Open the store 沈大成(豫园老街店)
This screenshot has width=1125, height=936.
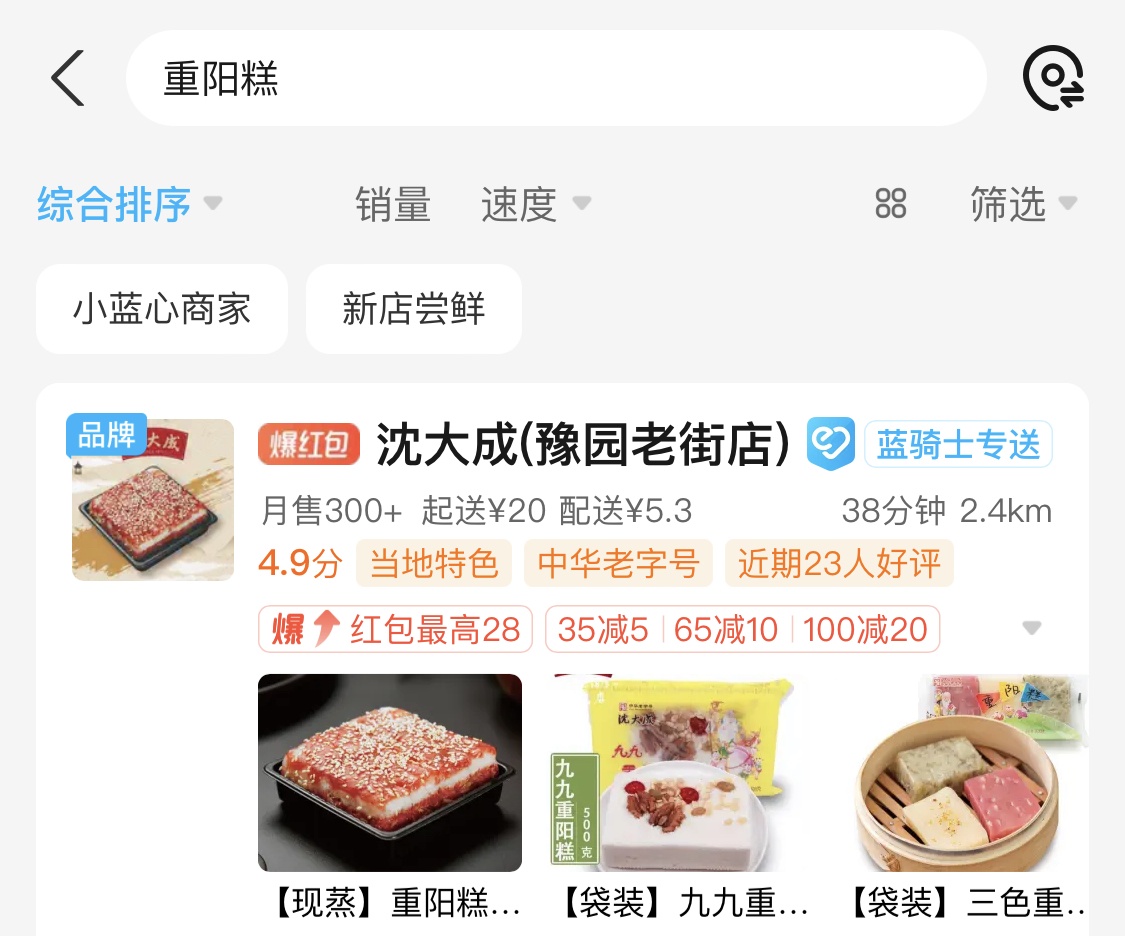point(583,445)
